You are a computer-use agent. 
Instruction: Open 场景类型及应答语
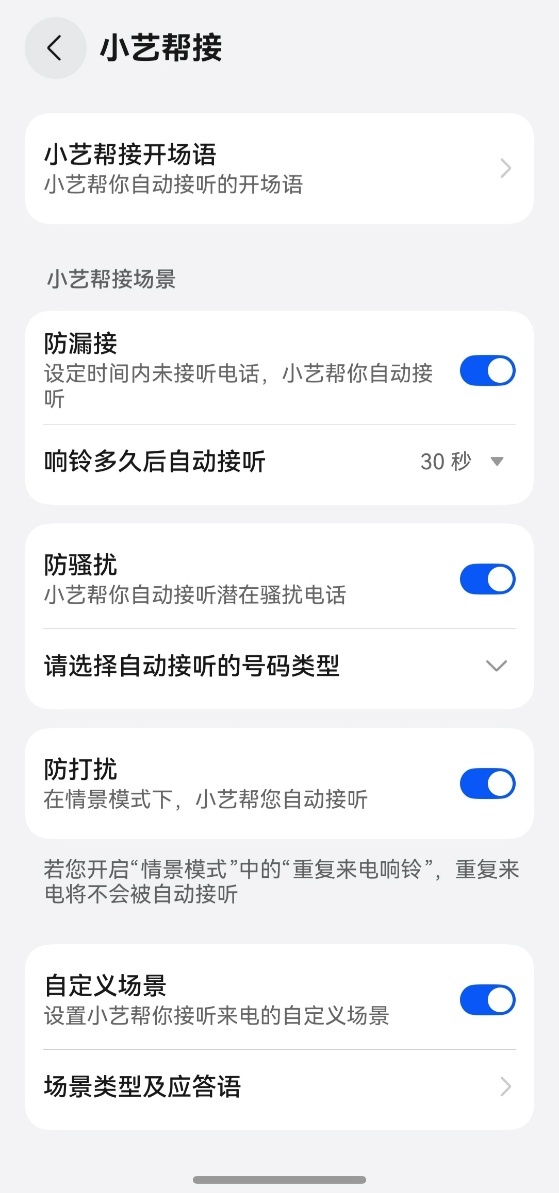coord(279,1087)
